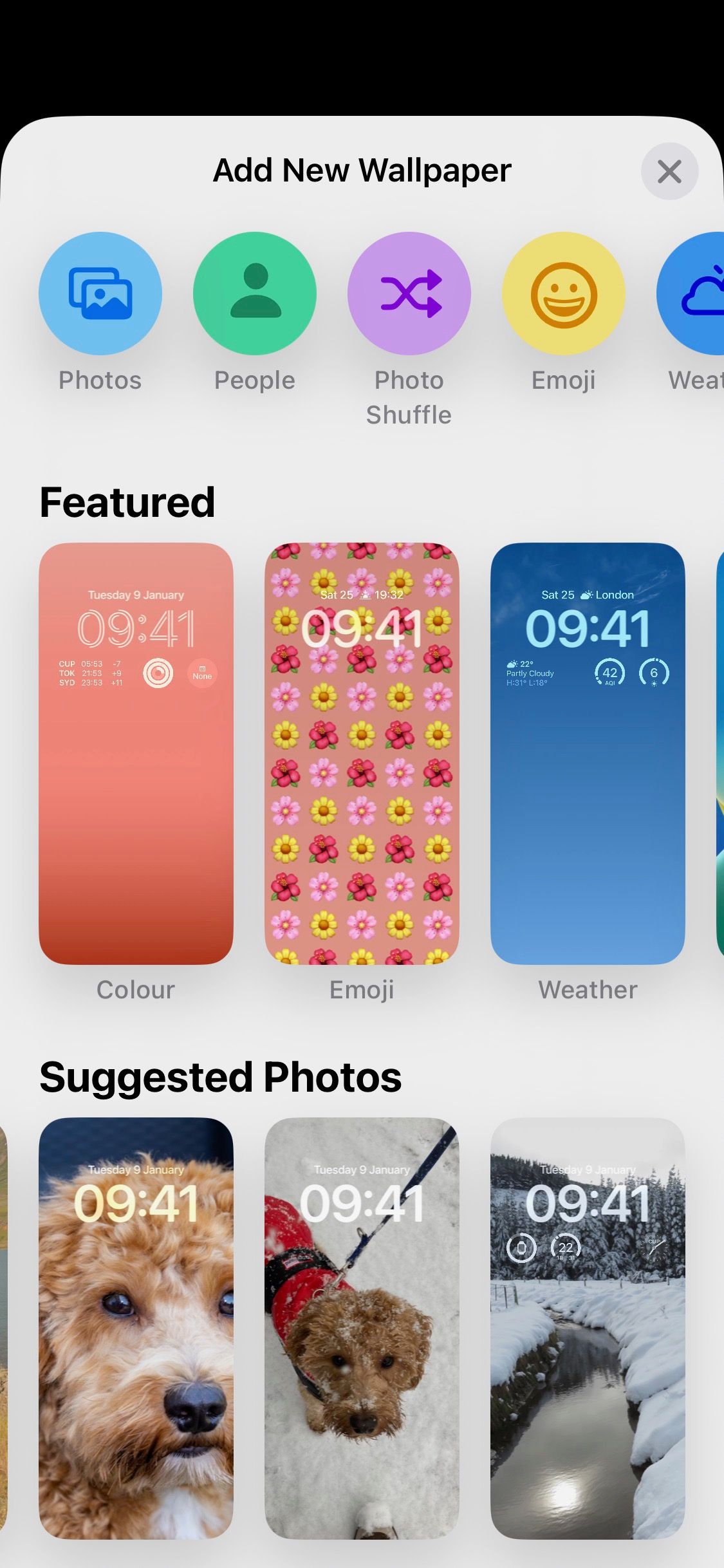Image resolution: width=724 pixels, height=1568 pixels.
Task: Tap the Apple Watch battery widget on snowy photo
Action: (x=523, y=1246)
